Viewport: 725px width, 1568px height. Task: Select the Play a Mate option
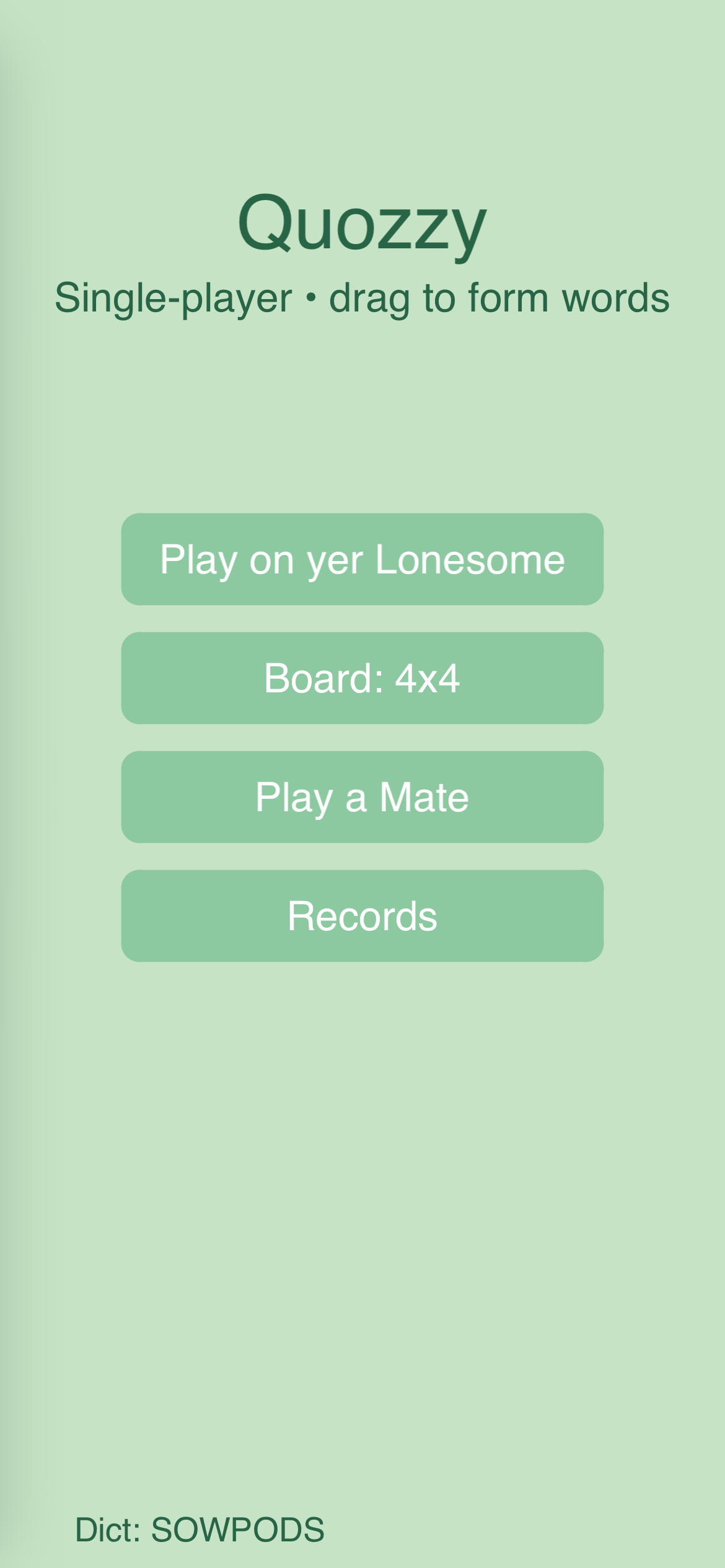click(x=362, y=797)
